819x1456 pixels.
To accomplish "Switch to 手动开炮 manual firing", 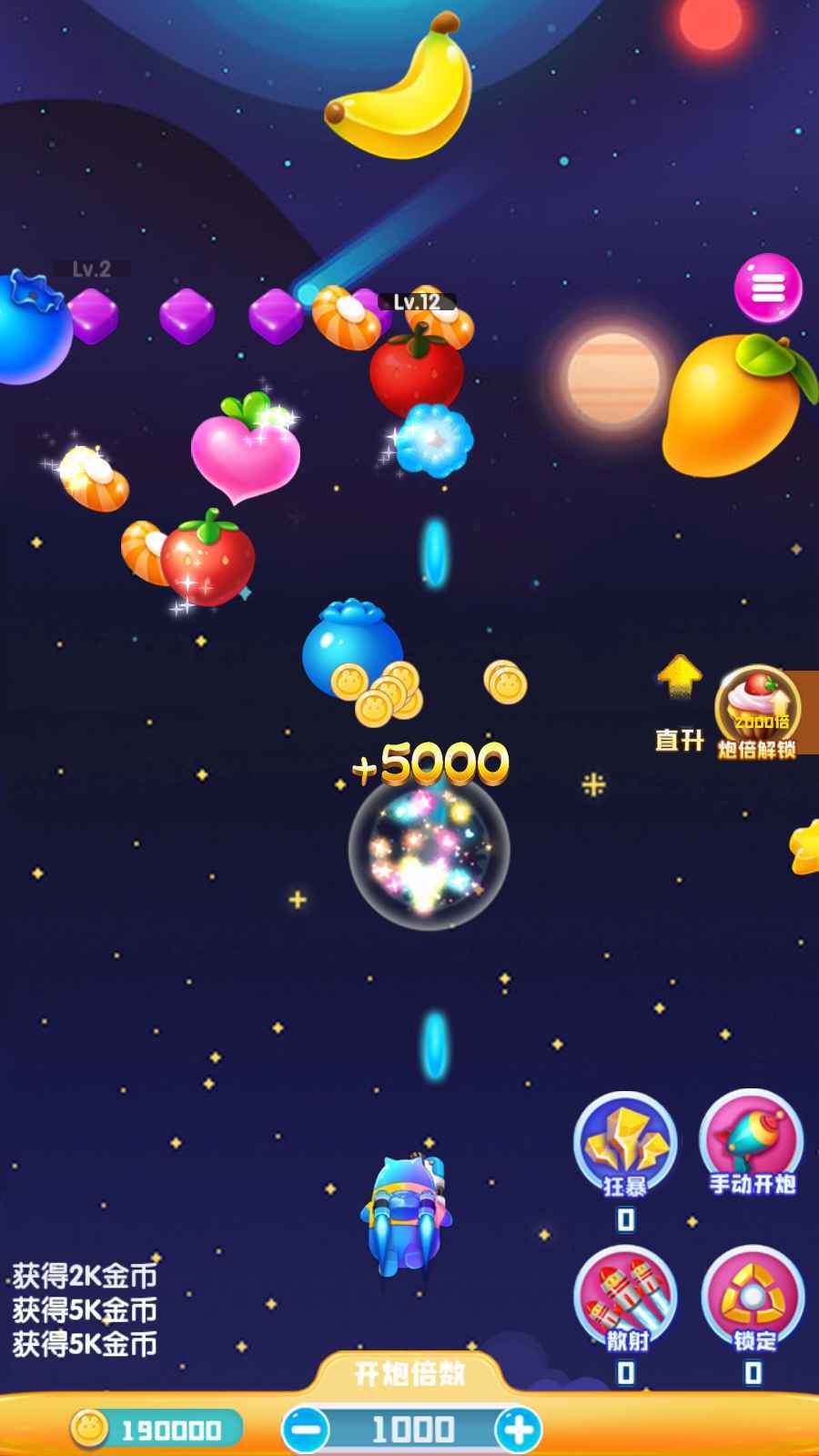I will click(x=752, y=1145).
